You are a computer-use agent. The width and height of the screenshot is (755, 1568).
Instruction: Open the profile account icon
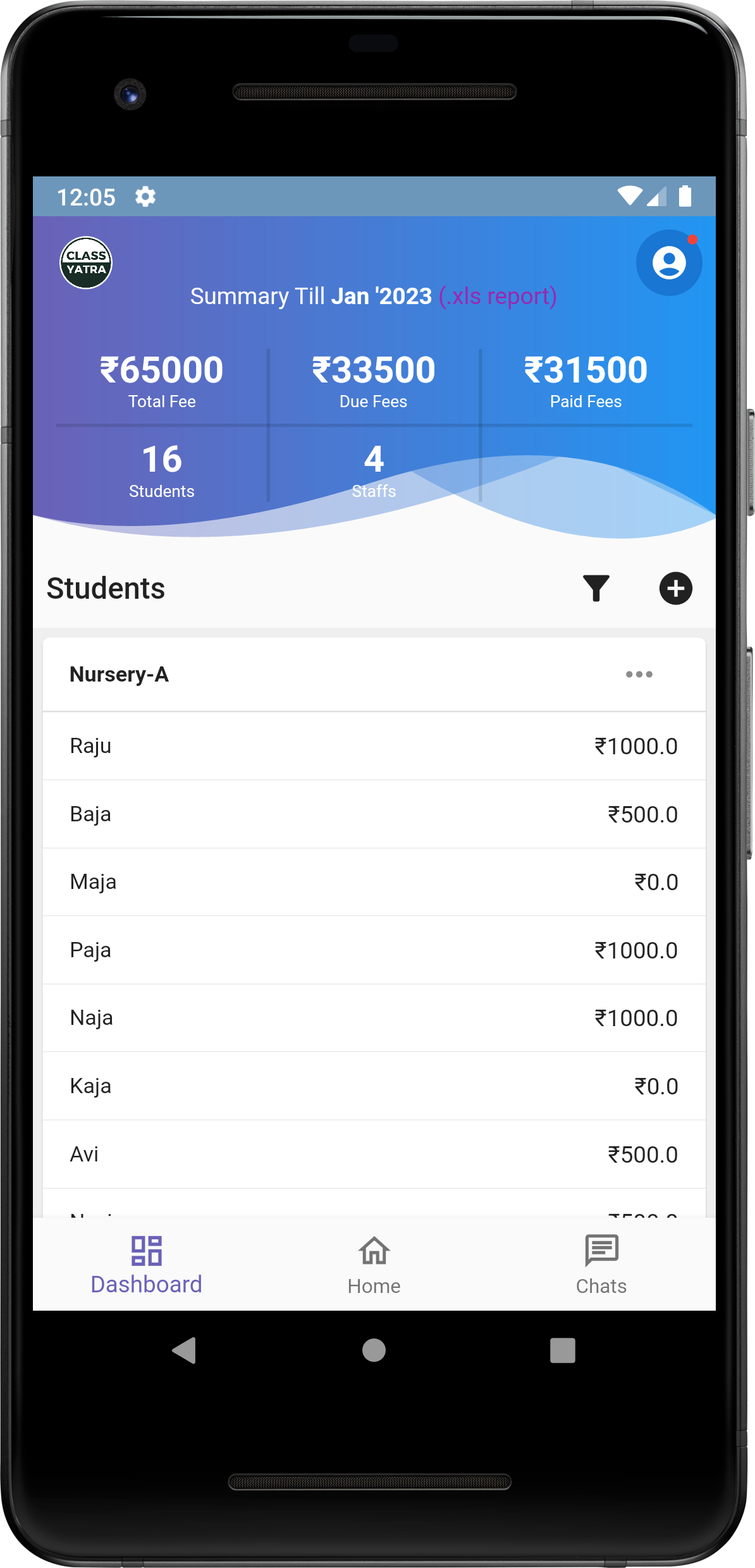coord(668,262)
